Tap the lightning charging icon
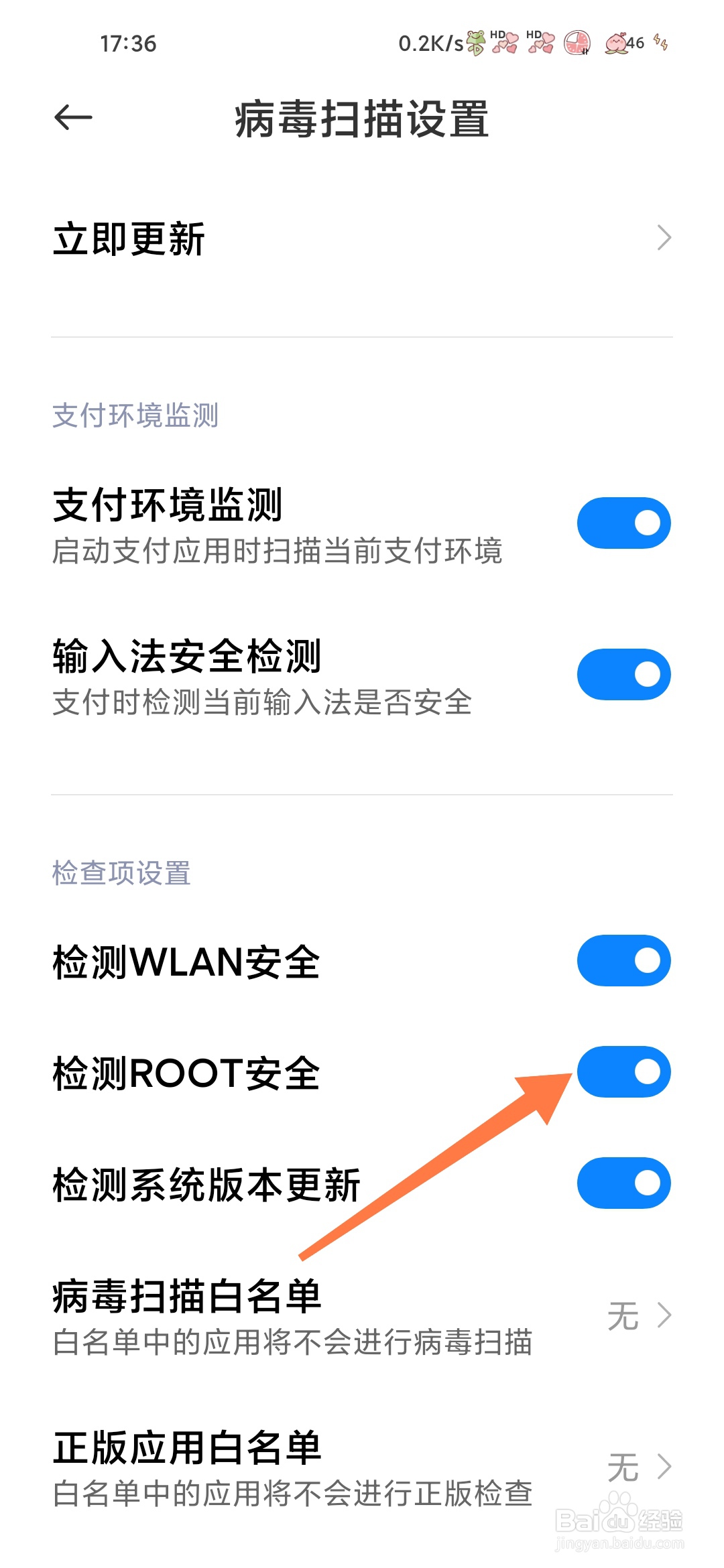This screenshot has width=724, height=1568. (x=661, y=42)
